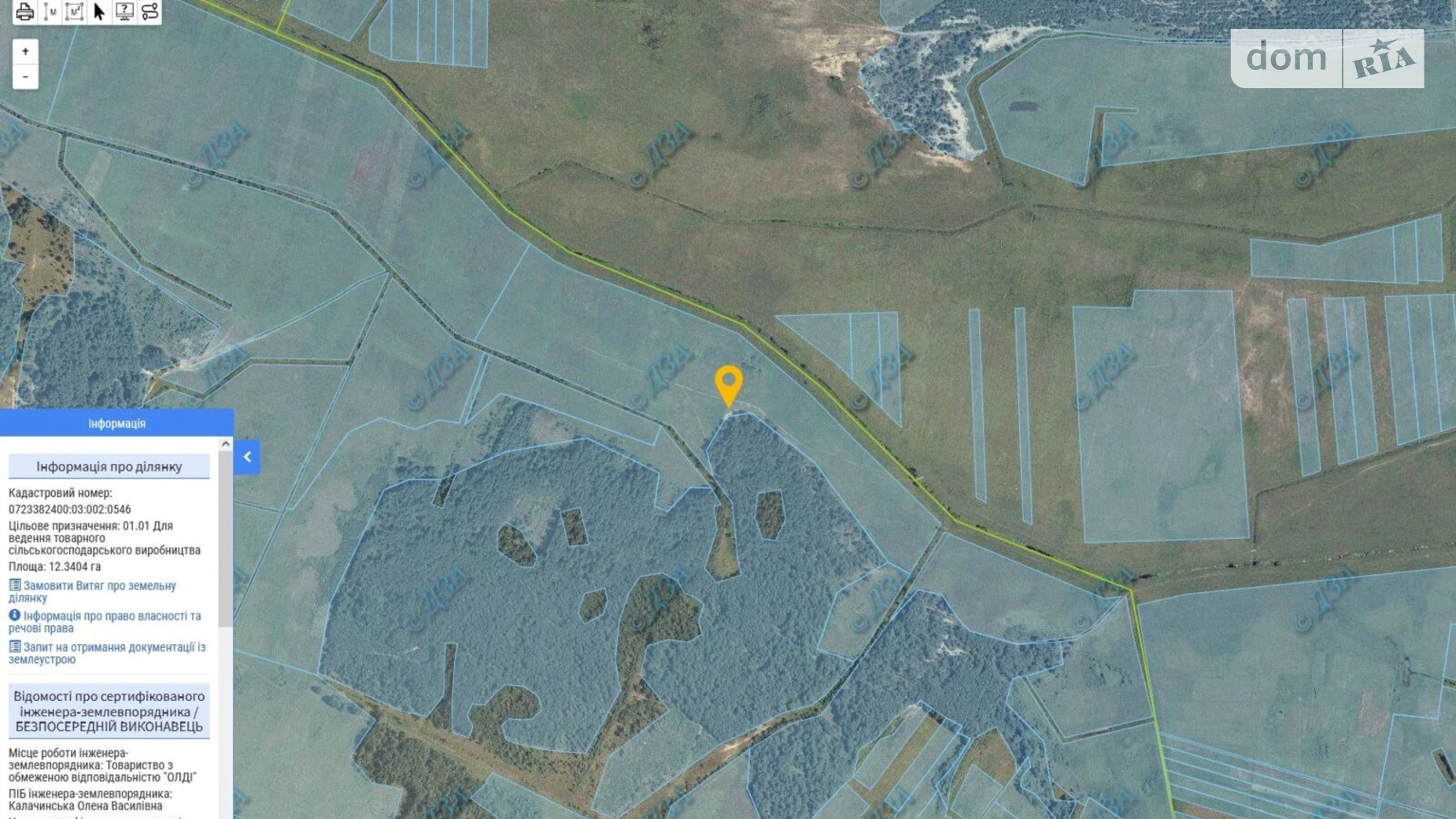Screen dimensions: 1456x819
Task: Print the map with the printer icon
Action: (x=25, y=12)
